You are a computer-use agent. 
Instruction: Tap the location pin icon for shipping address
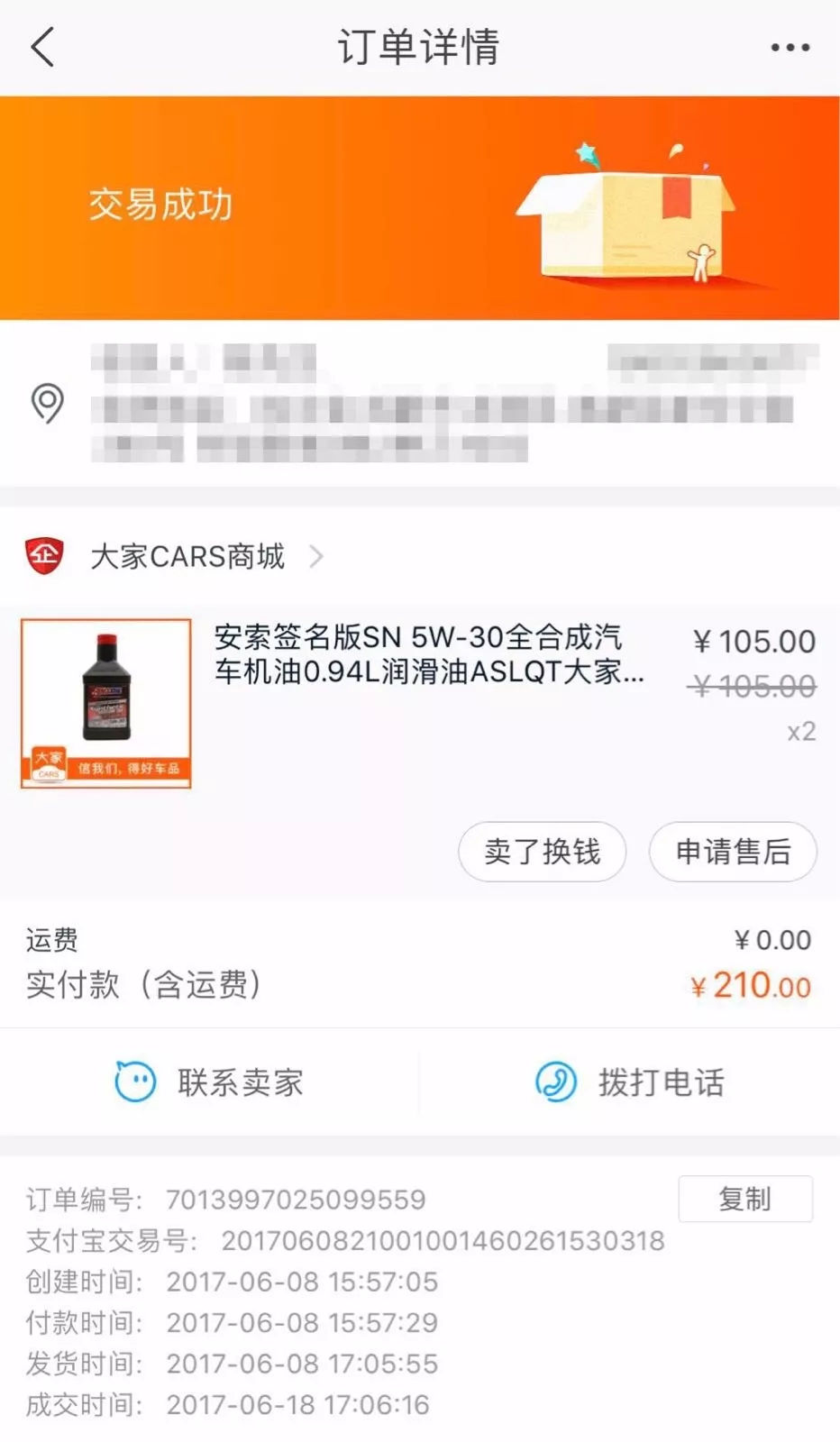tap(47, 401)
